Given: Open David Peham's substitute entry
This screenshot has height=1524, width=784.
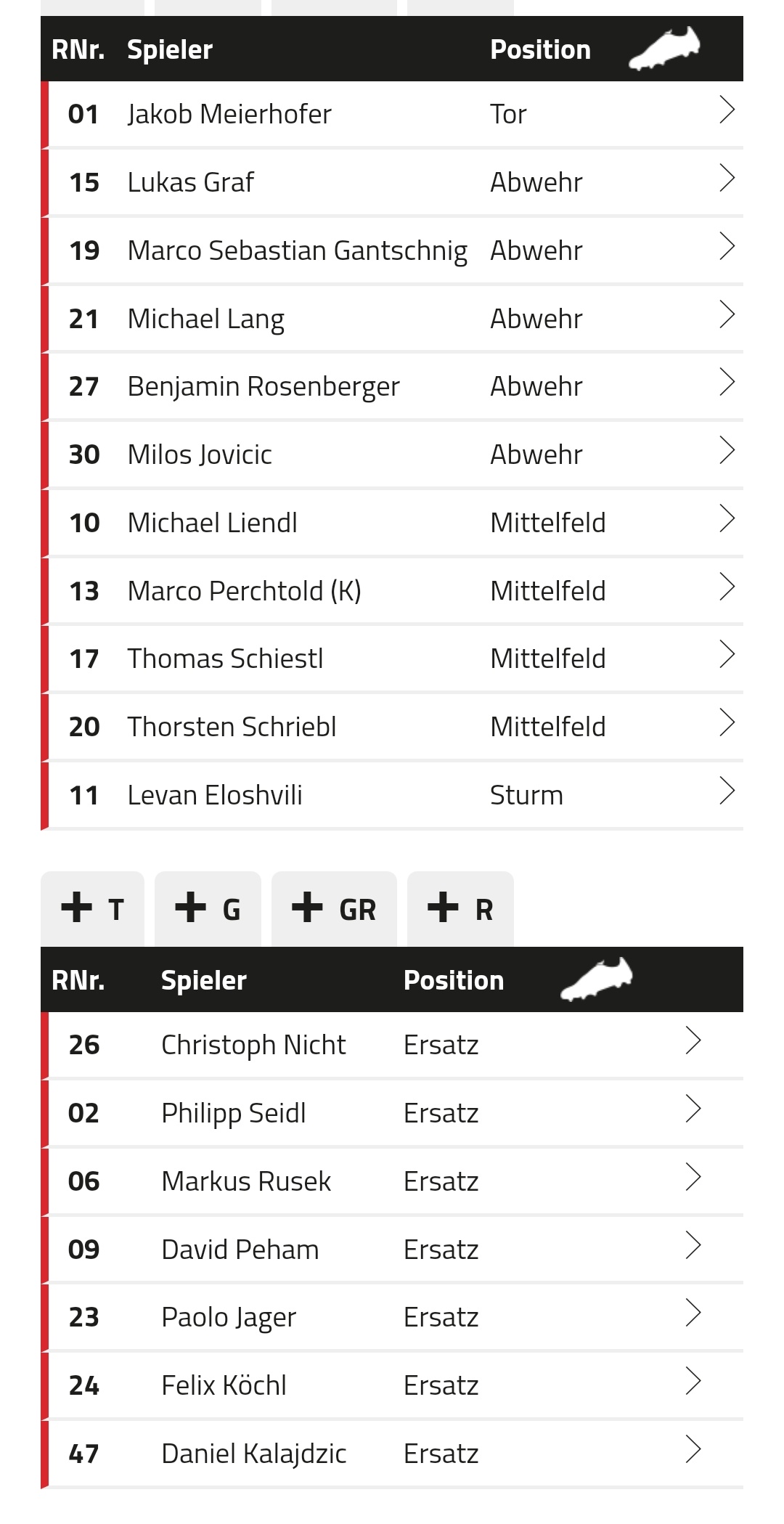Looking at the screenshot, I should coord(392,1250).
